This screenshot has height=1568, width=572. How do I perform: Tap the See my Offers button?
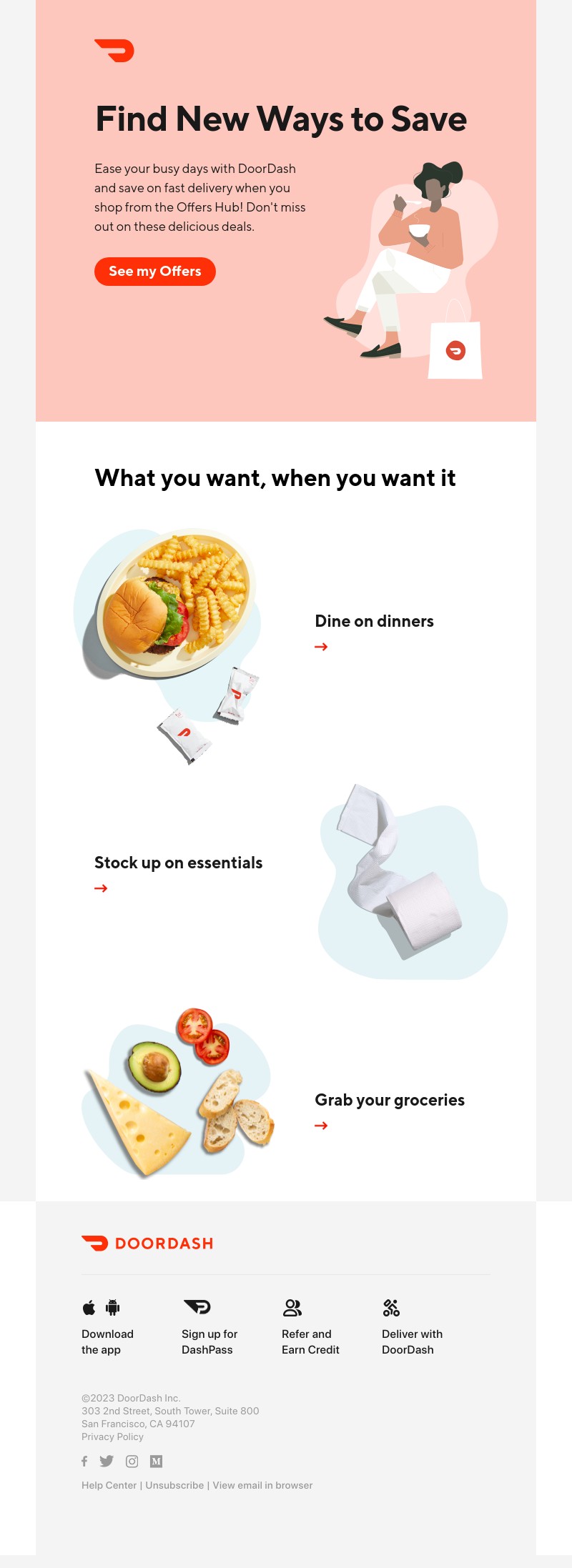pos(154,272)
